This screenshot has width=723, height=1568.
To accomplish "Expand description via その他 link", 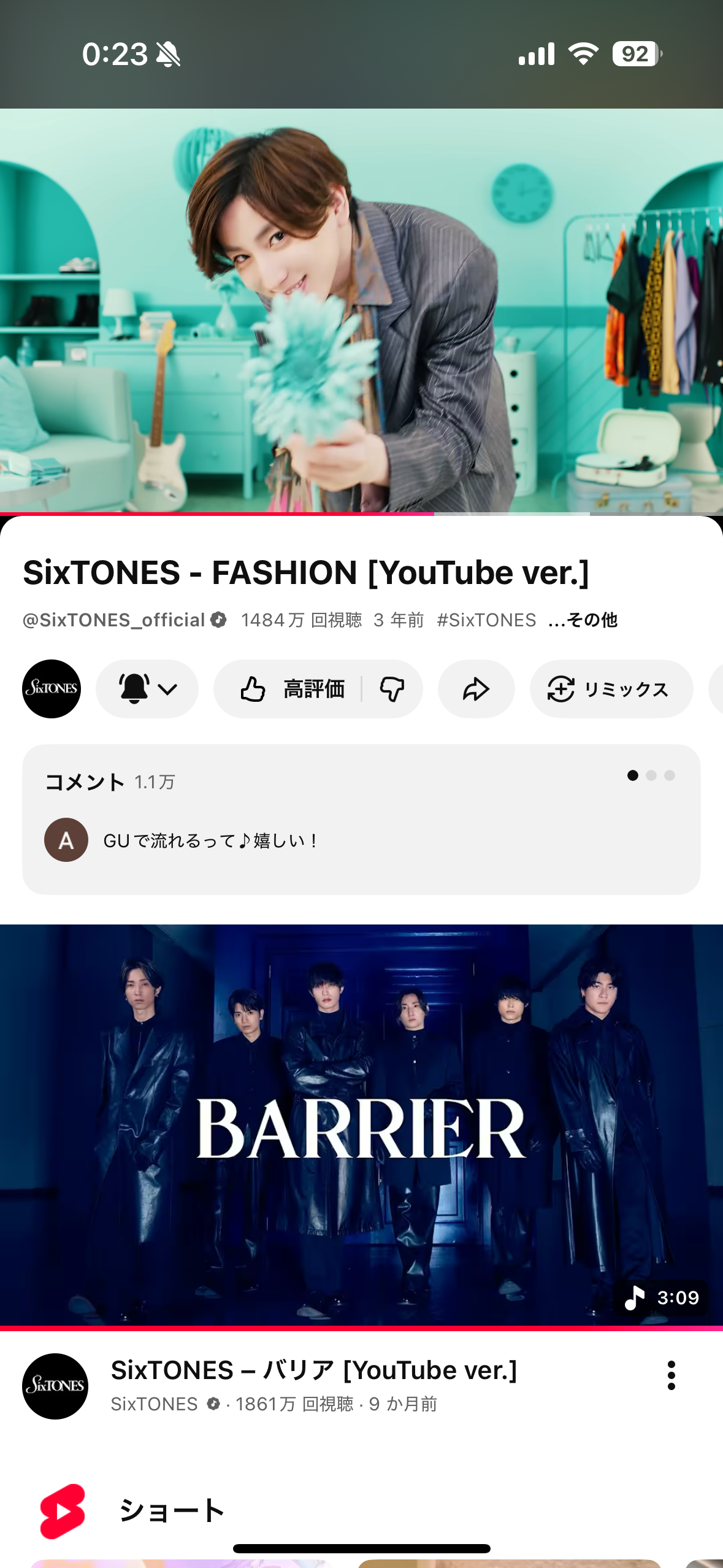I will tap(583, 620).
